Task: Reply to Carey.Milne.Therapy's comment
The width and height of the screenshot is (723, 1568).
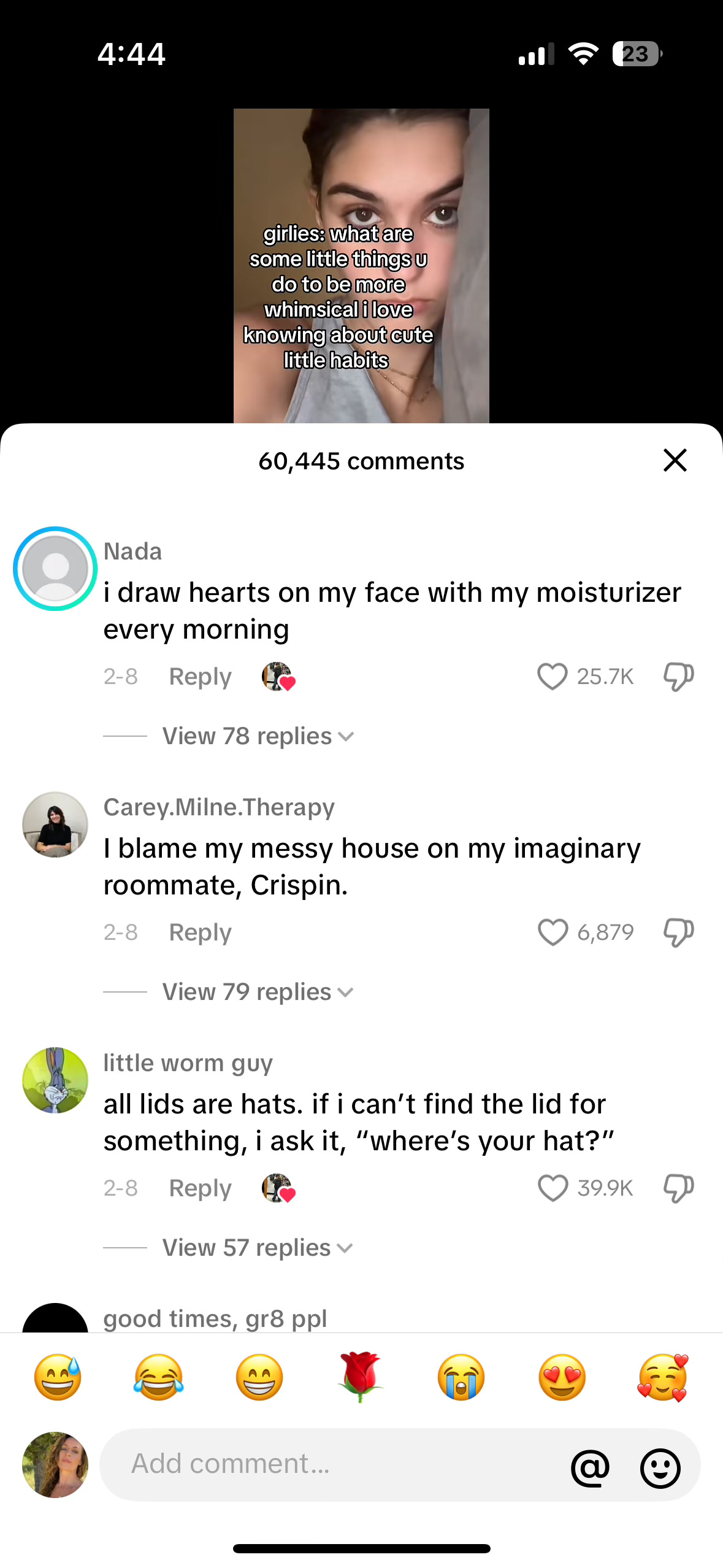Action: 200,932
